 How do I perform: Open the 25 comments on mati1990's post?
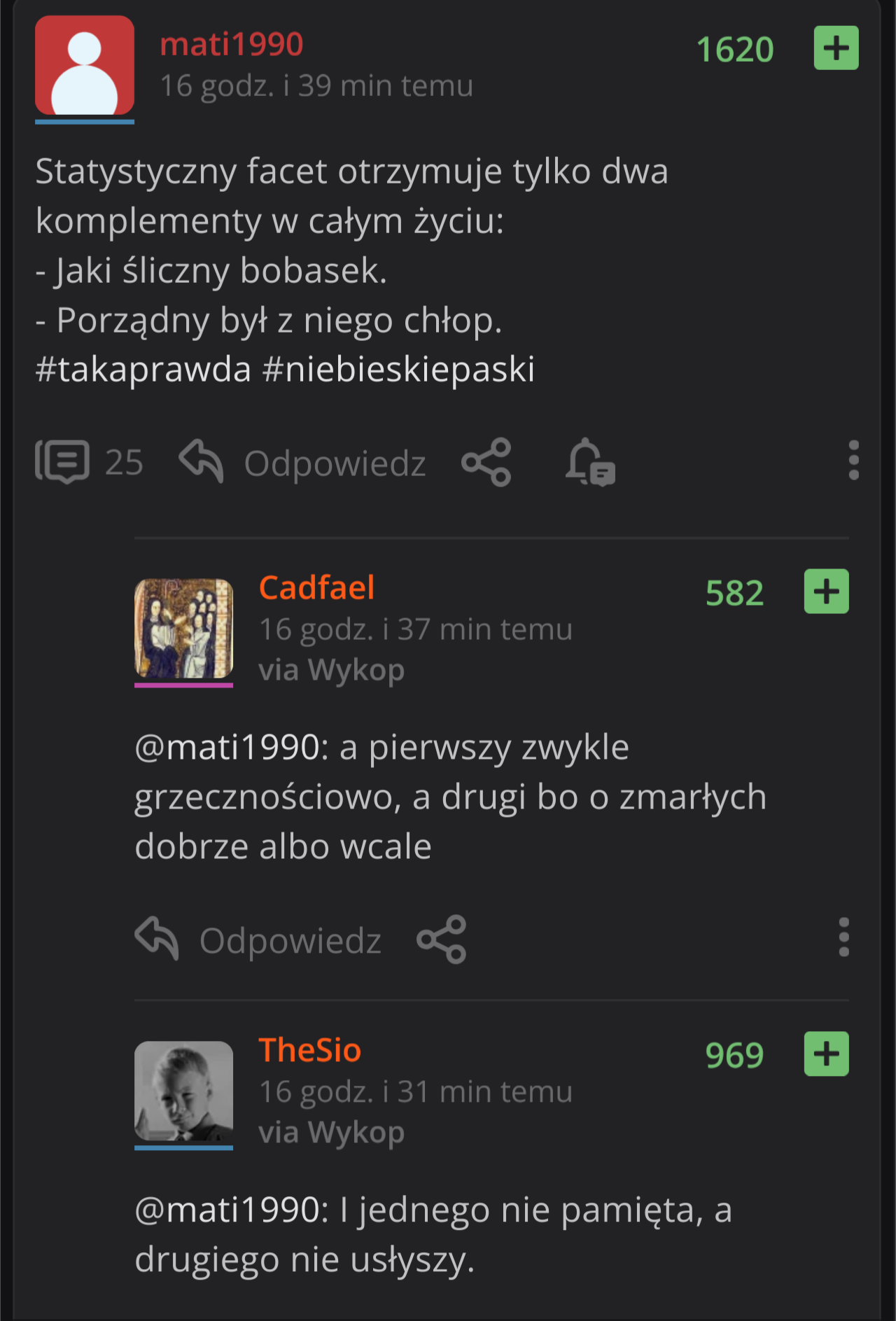tap(90, 462)
